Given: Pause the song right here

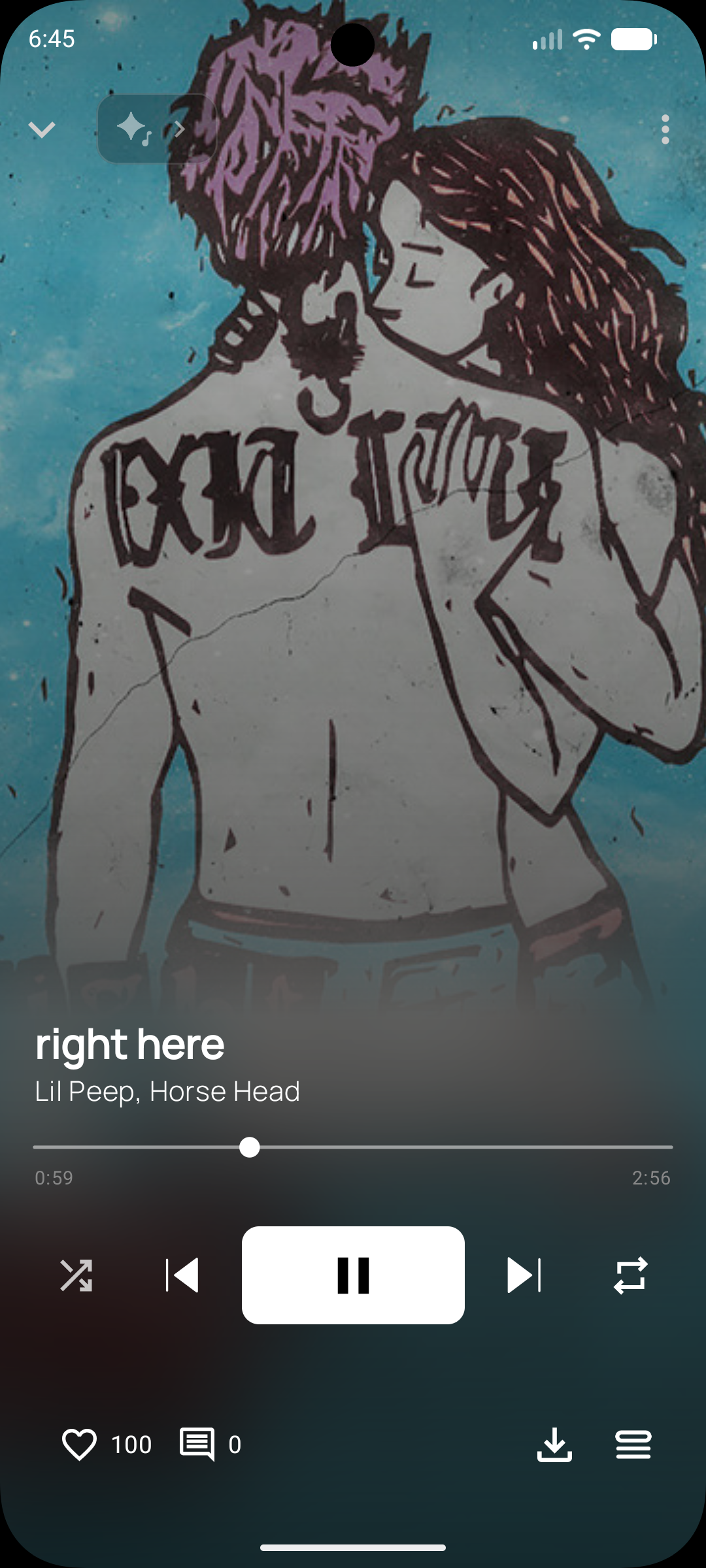Looking at the screenshot, I should point(353,1275).
